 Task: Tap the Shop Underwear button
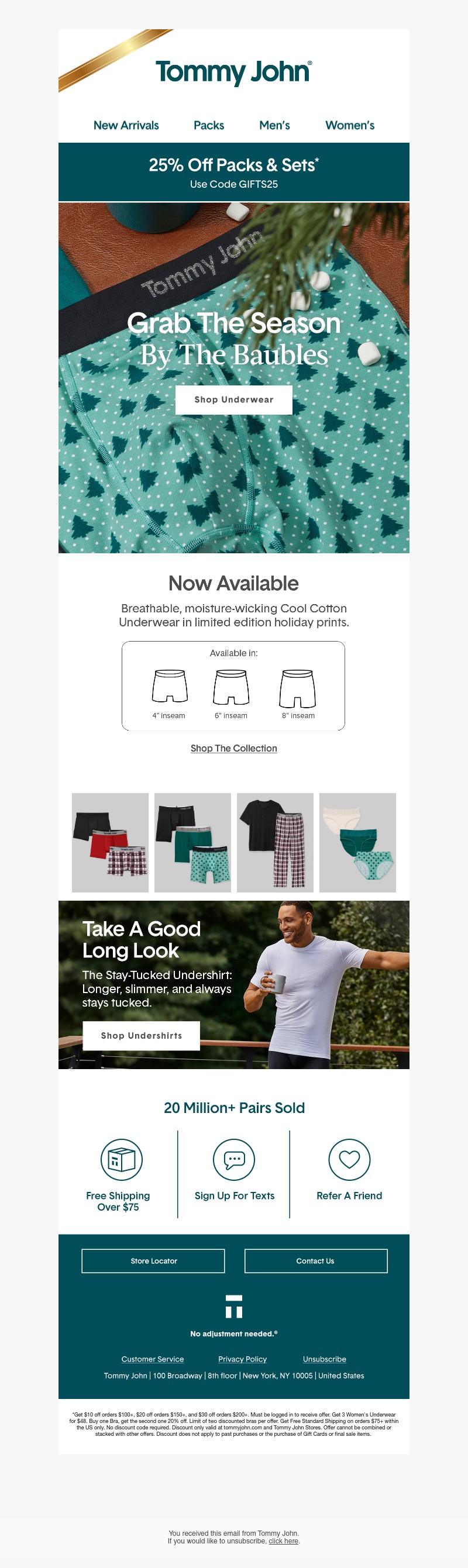coord(233,400)
